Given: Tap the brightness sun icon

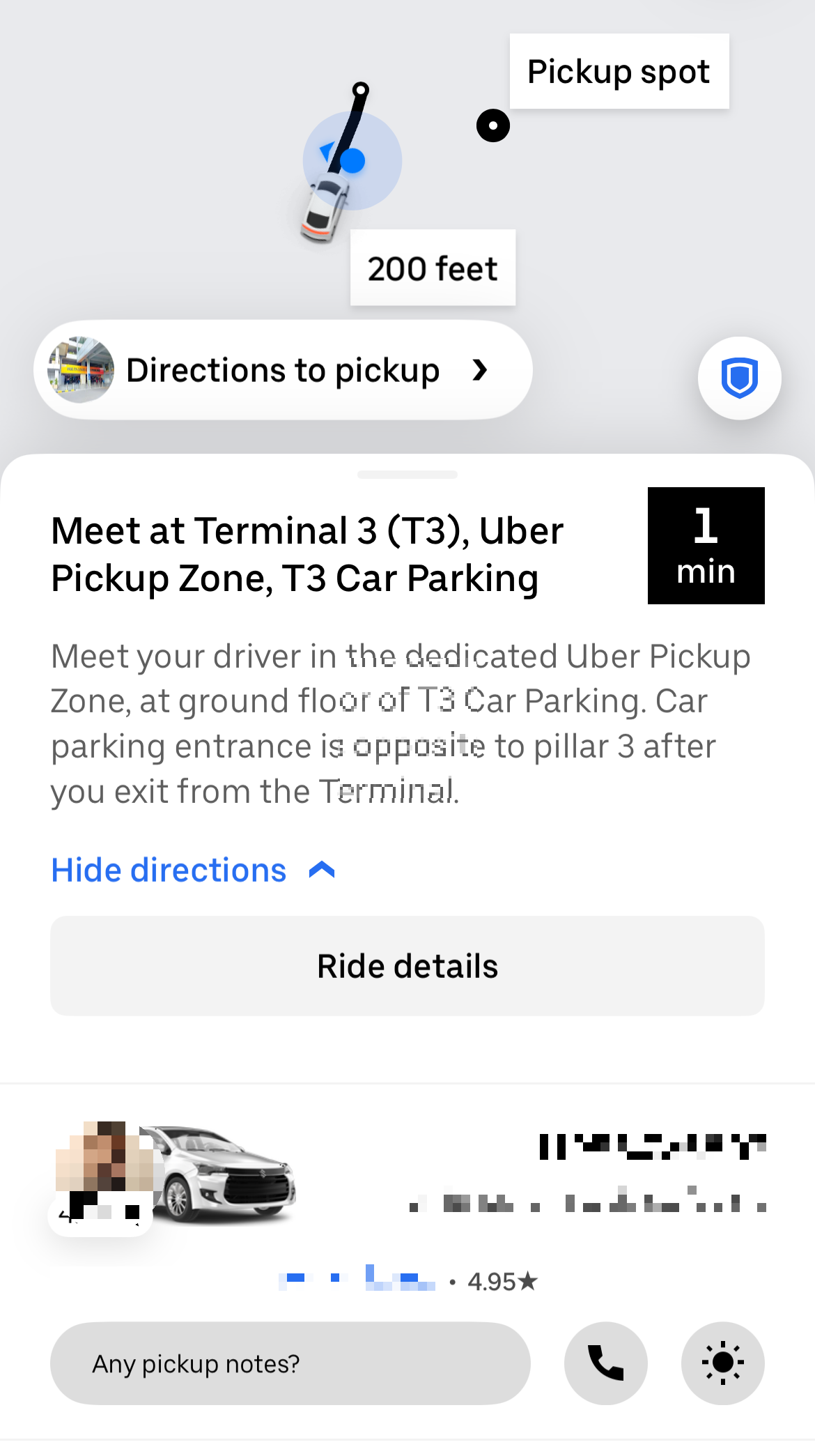Looking at the screenshot, I should point(722,1363).
